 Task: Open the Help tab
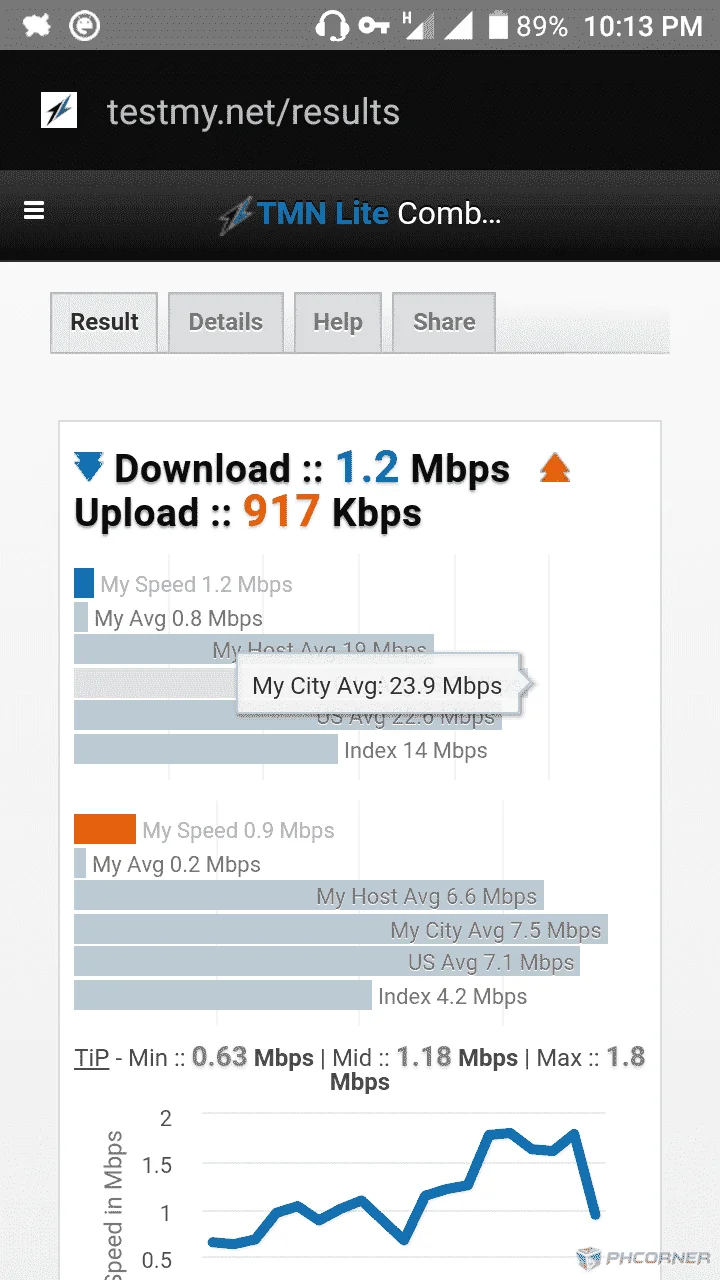tap(338, 322)
